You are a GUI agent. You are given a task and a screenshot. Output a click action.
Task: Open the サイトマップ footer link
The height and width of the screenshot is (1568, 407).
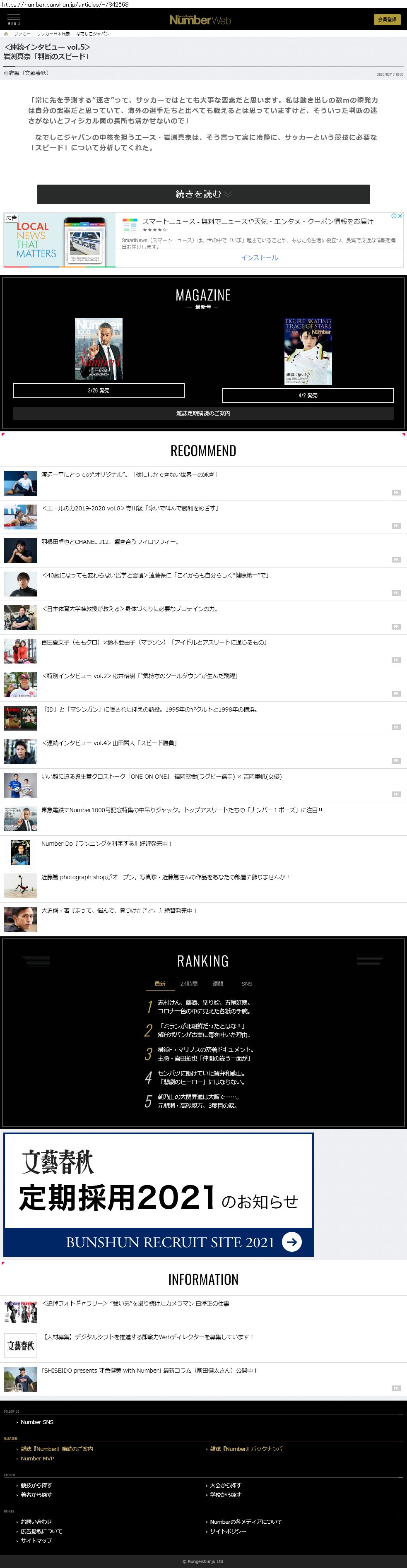(x=36, y=1541)
